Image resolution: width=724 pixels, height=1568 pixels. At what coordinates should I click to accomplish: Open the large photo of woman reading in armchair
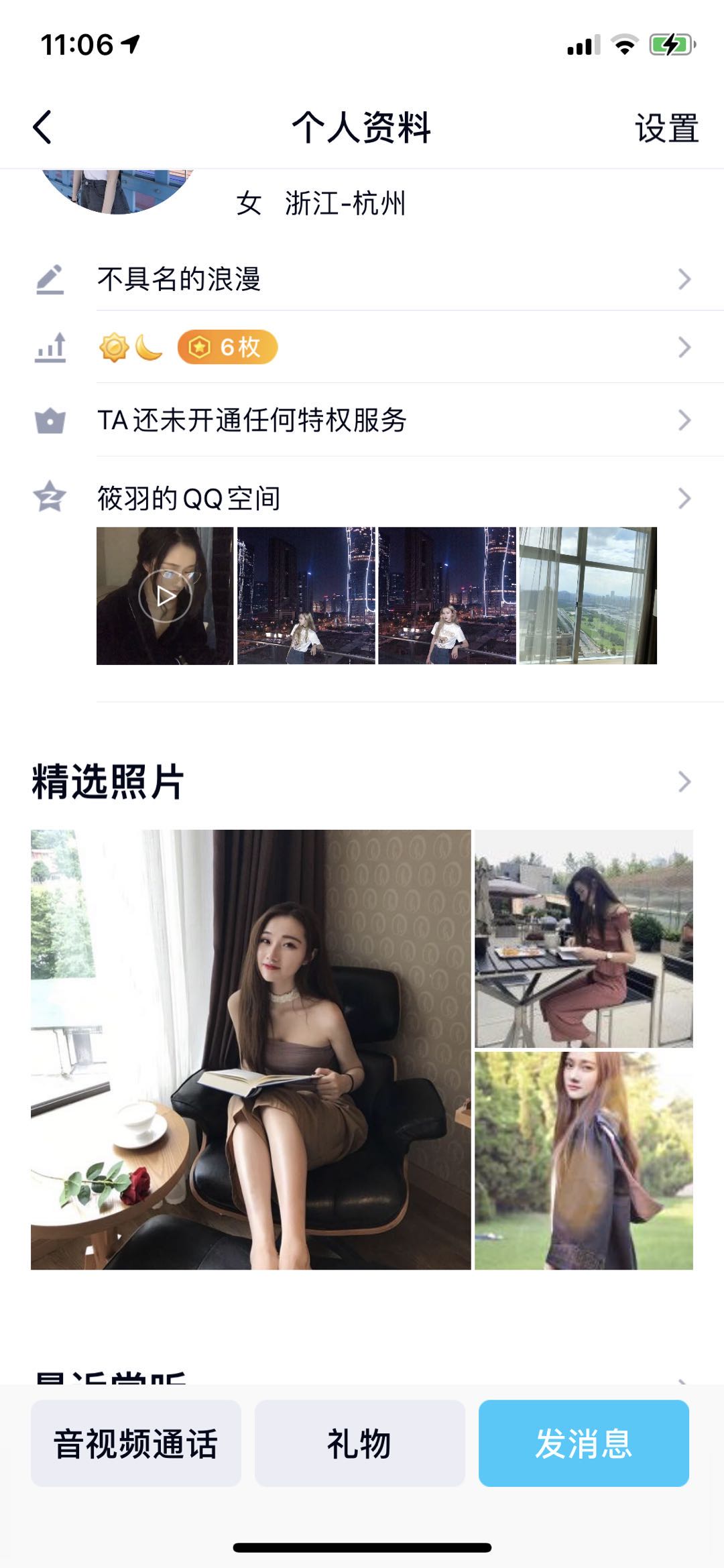pyautogui.click(x=251, y=1050)
